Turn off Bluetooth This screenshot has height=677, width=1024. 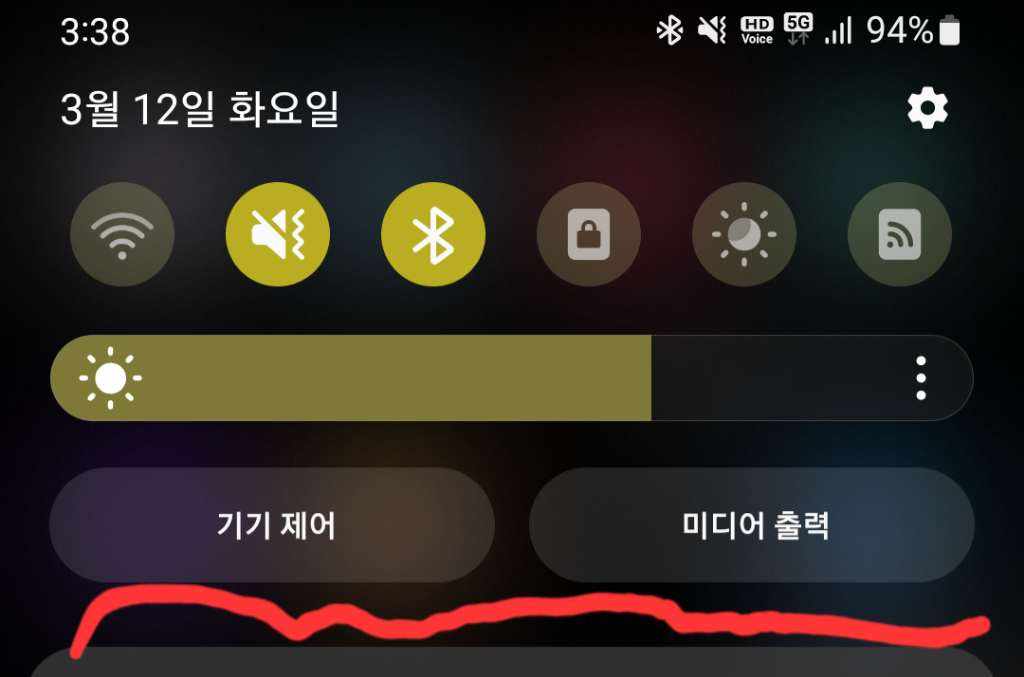tap(433, 236)
